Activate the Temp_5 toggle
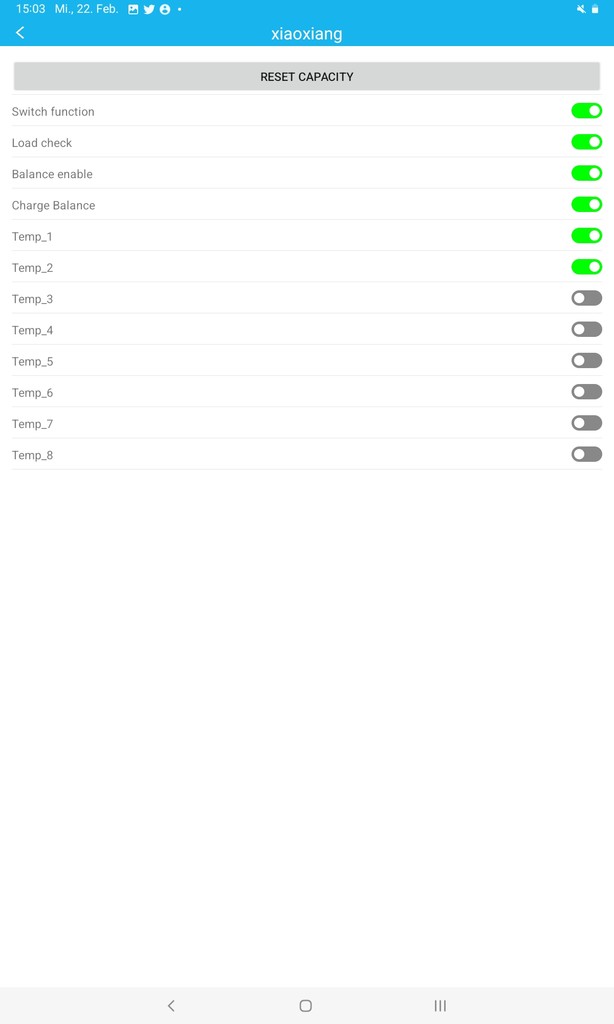This screenshot has width=614, height=1024. 586,360
